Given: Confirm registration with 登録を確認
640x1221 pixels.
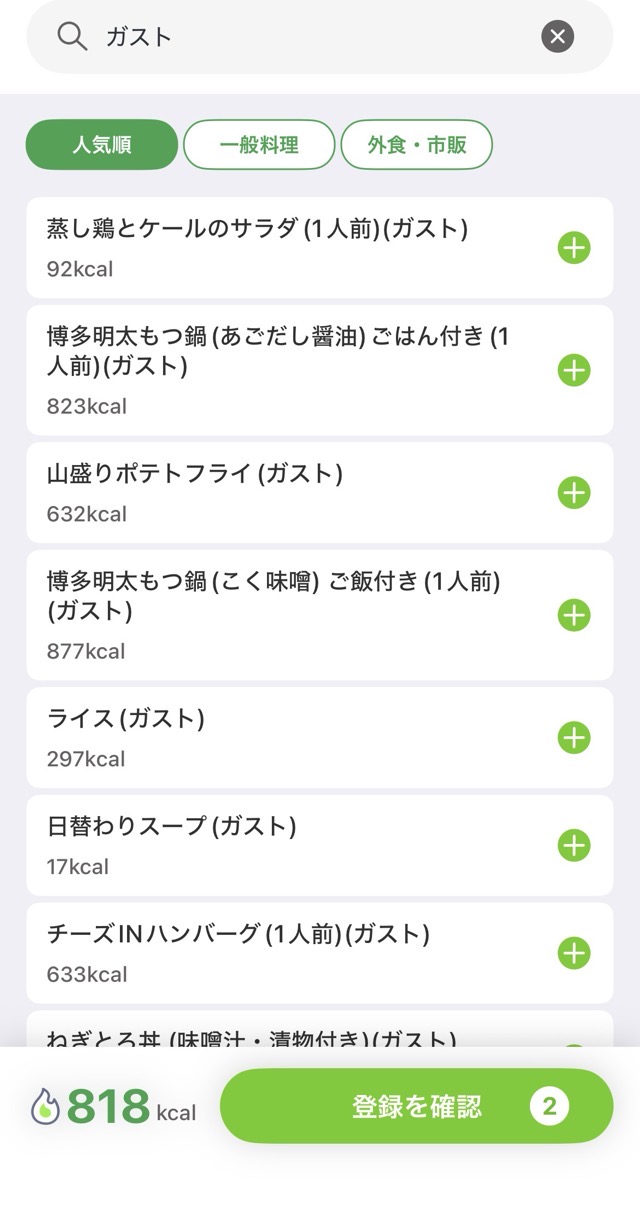Looking at the screenshot, I should click(x=416, y=1106).
